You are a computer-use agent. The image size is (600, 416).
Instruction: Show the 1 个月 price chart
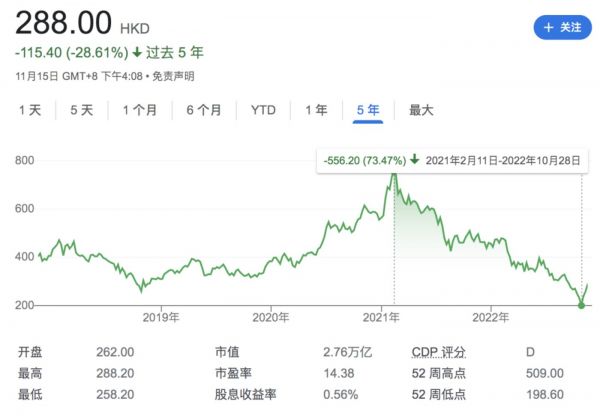tap(140, 111)
